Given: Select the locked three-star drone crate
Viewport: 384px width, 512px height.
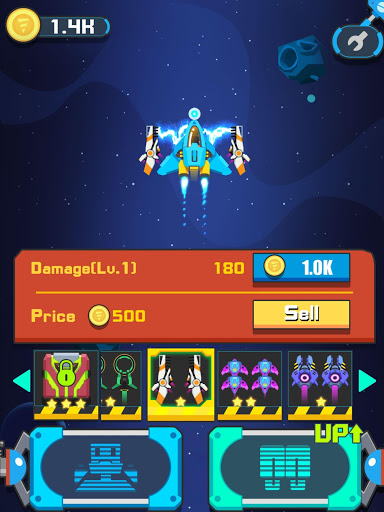Looking at the screenshot, I should (x=66, y=385).
